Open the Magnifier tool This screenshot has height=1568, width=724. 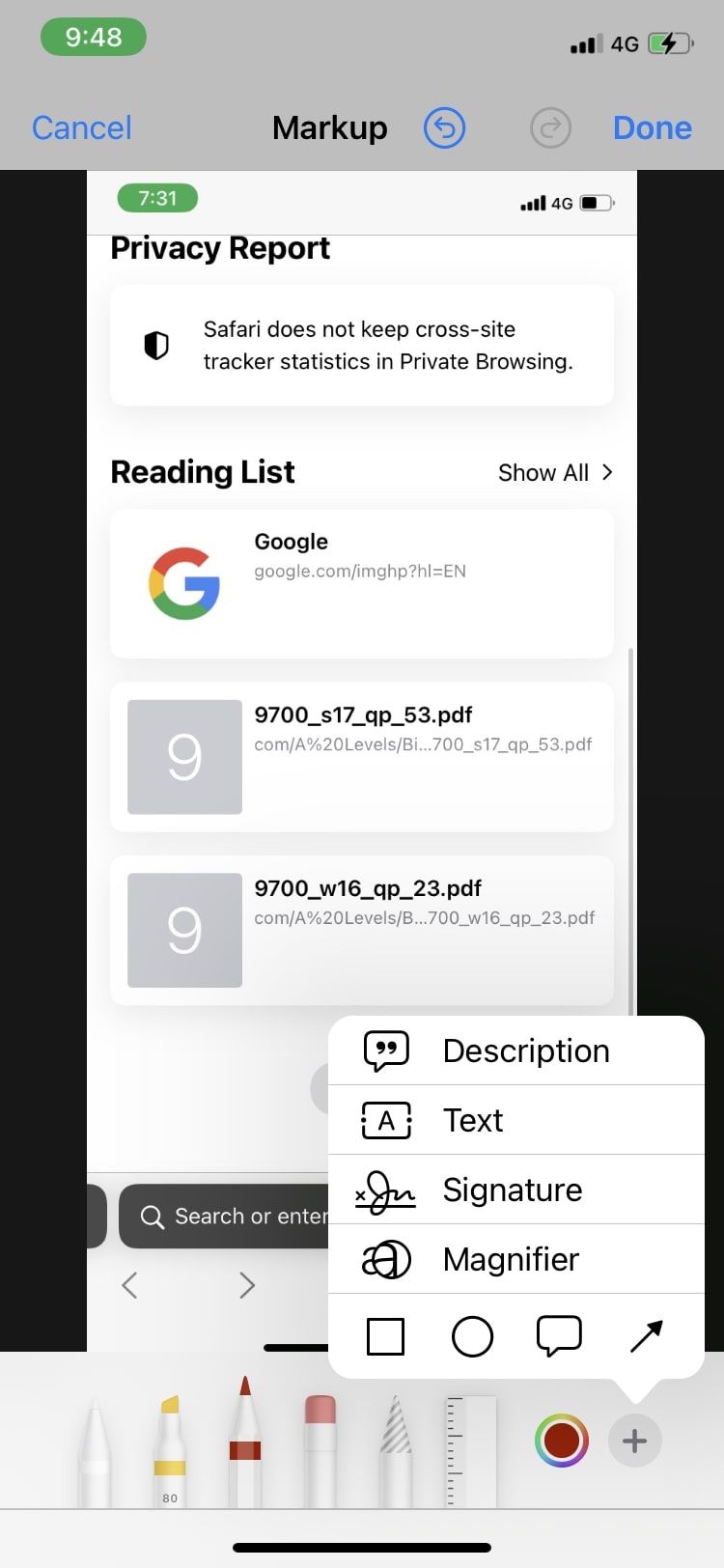click(510, 1259)
